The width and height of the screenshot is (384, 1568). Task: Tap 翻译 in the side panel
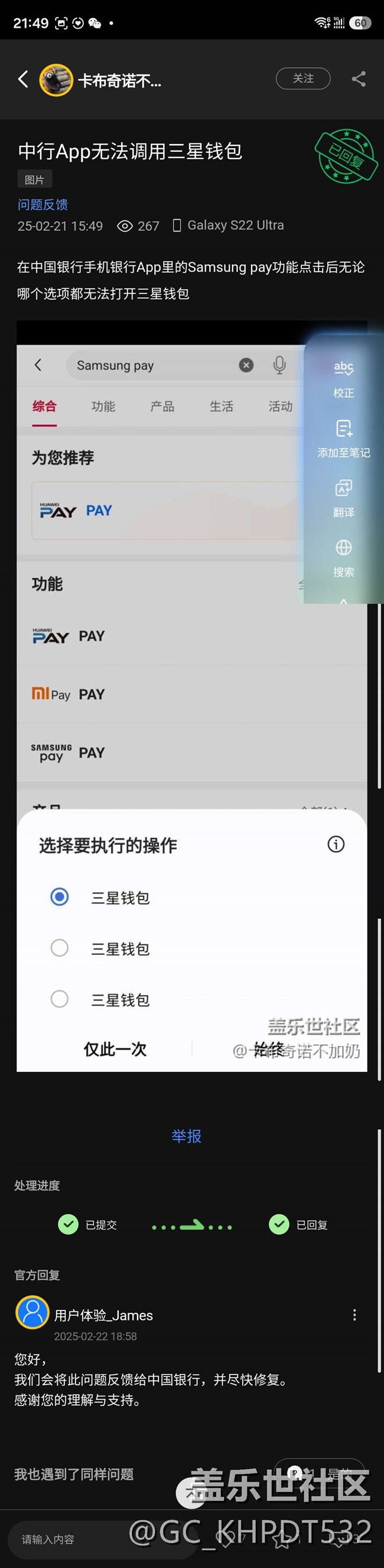tap(343, 498)
